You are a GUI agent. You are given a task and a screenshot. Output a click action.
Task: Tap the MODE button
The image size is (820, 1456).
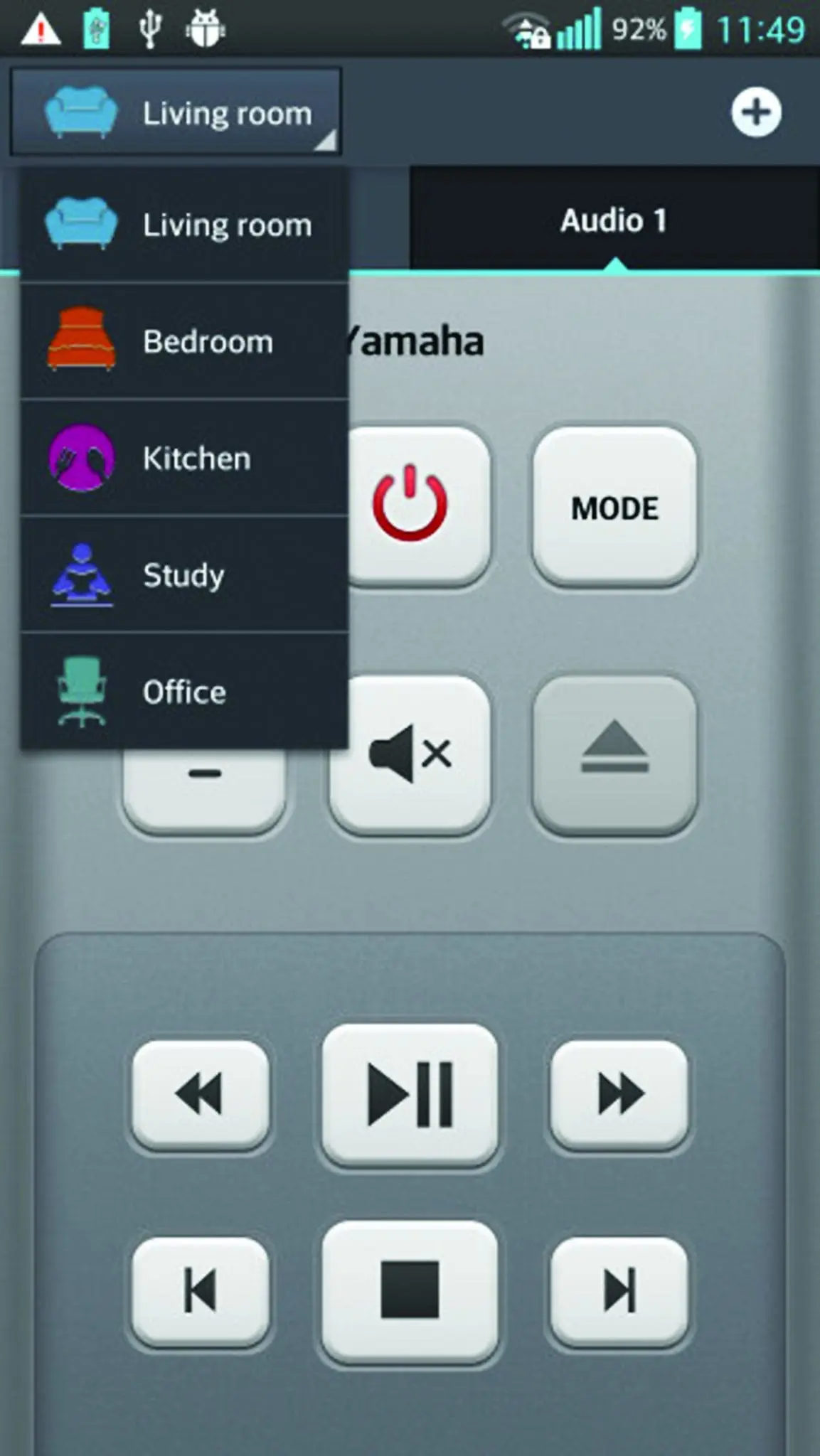click(614, 506)
